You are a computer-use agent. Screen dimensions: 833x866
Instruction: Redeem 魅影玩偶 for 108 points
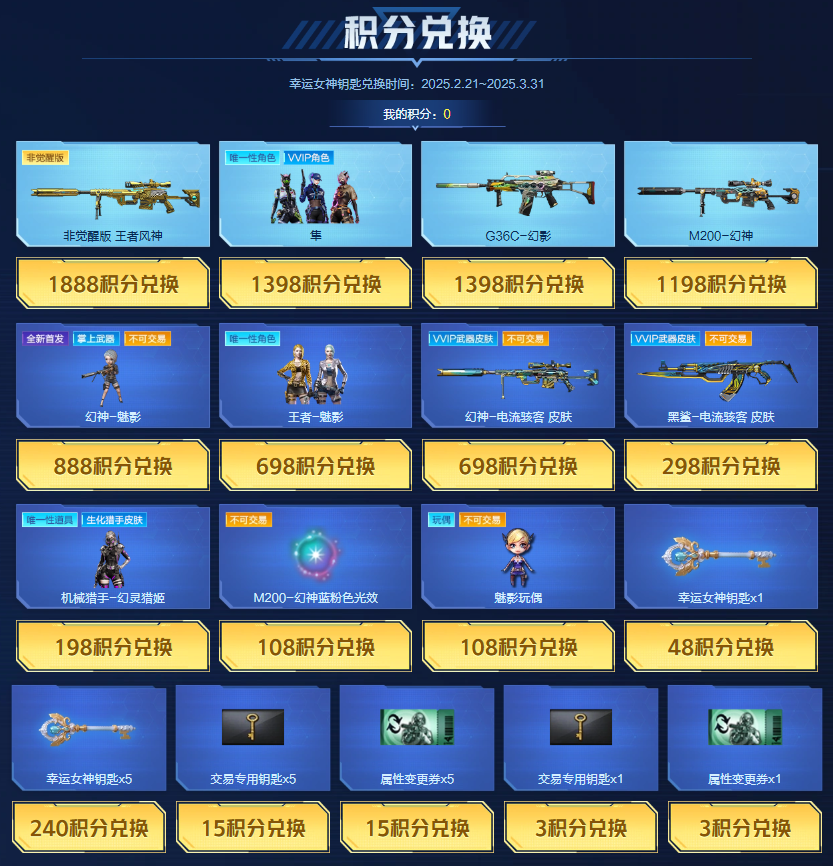(518, 647)
